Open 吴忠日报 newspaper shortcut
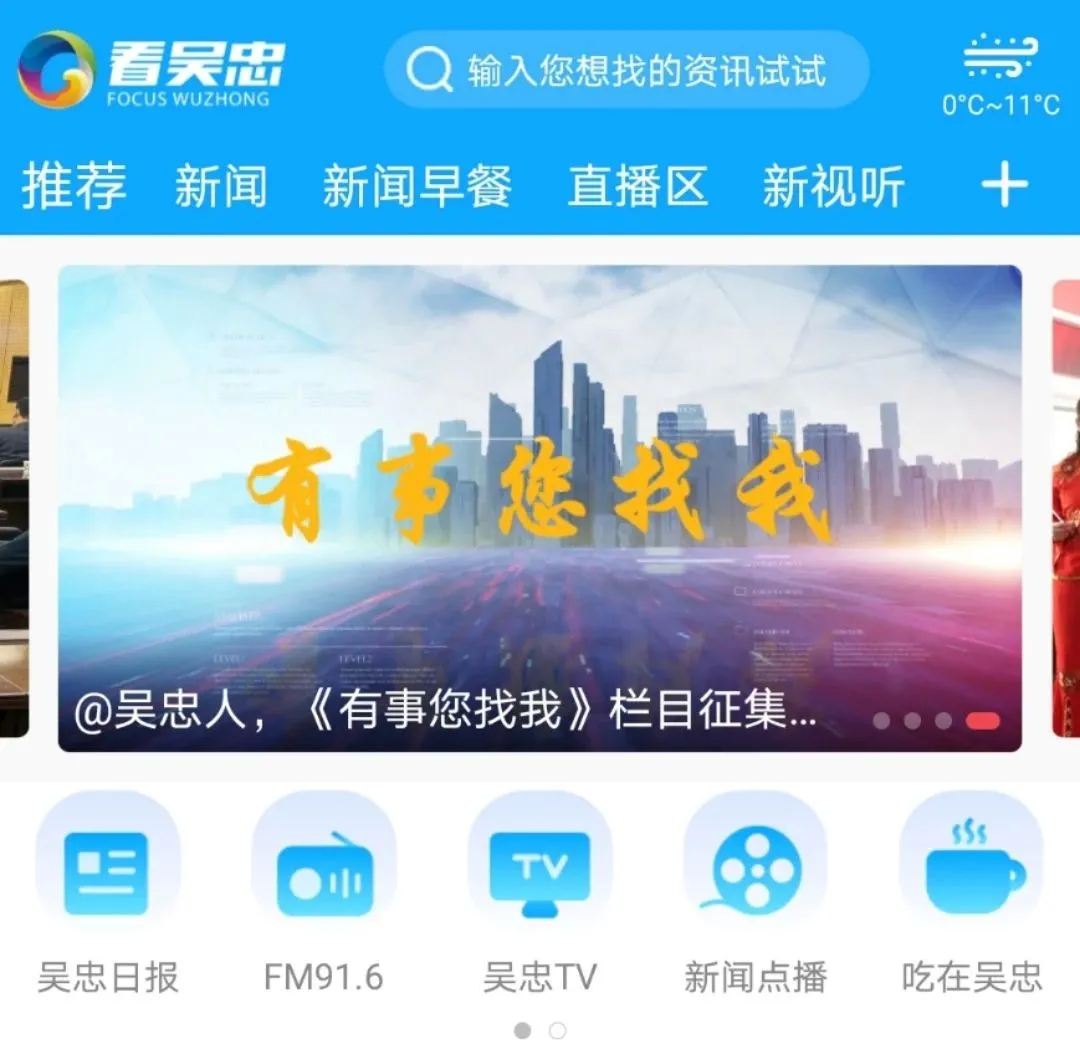Image resolution: width=1080 pixels, height=1049 pixels. 107,872
